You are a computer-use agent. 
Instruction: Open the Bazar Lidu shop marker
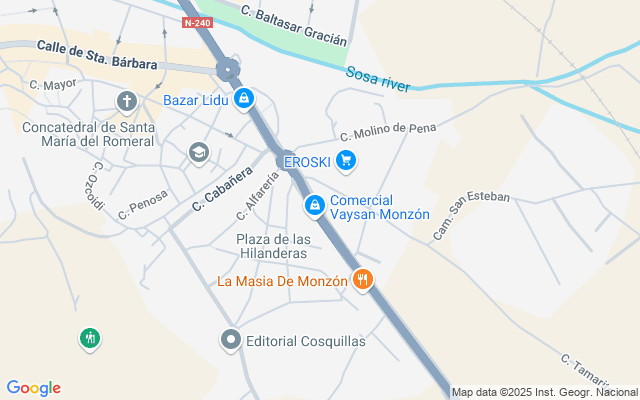(245, 99)
